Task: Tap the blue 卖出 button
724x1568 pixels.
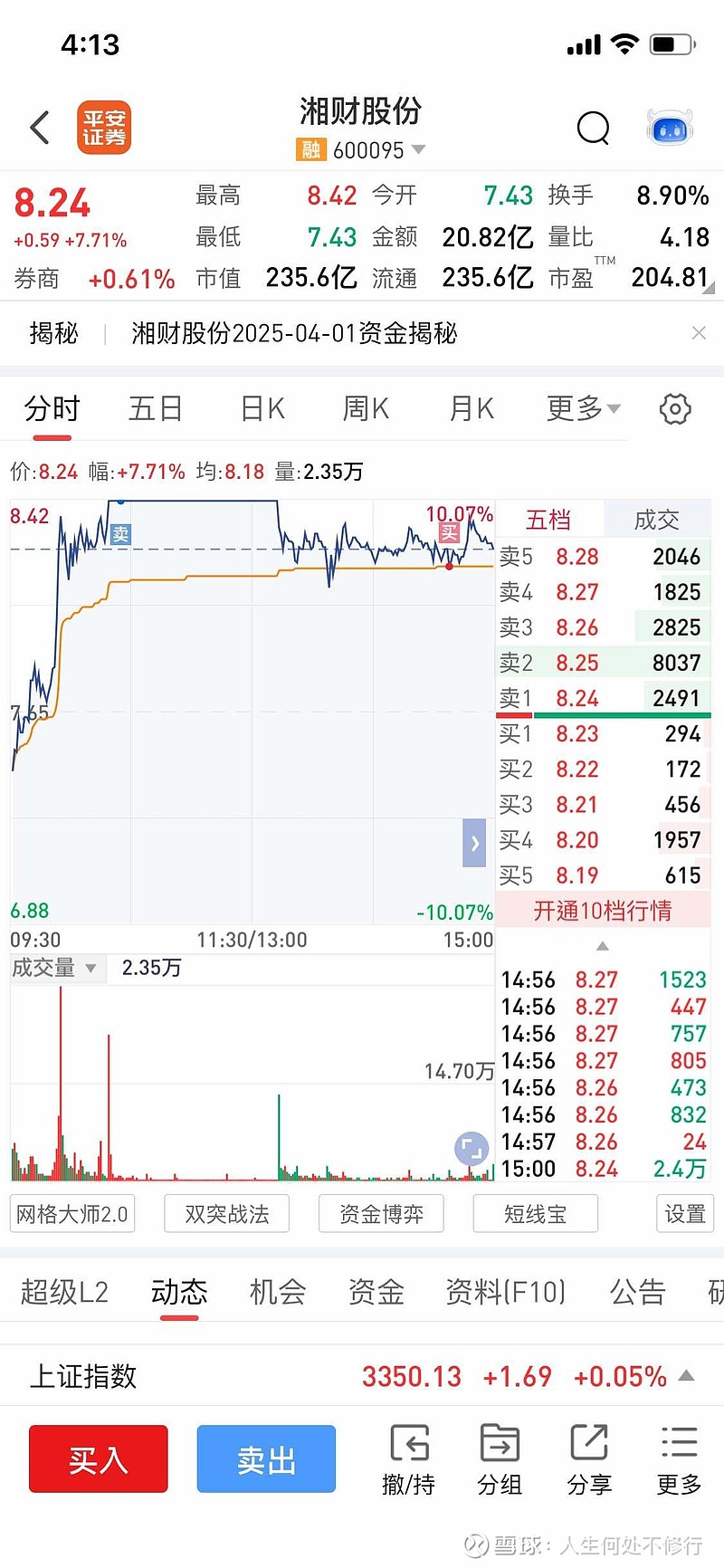Action: click(267, 1458)
